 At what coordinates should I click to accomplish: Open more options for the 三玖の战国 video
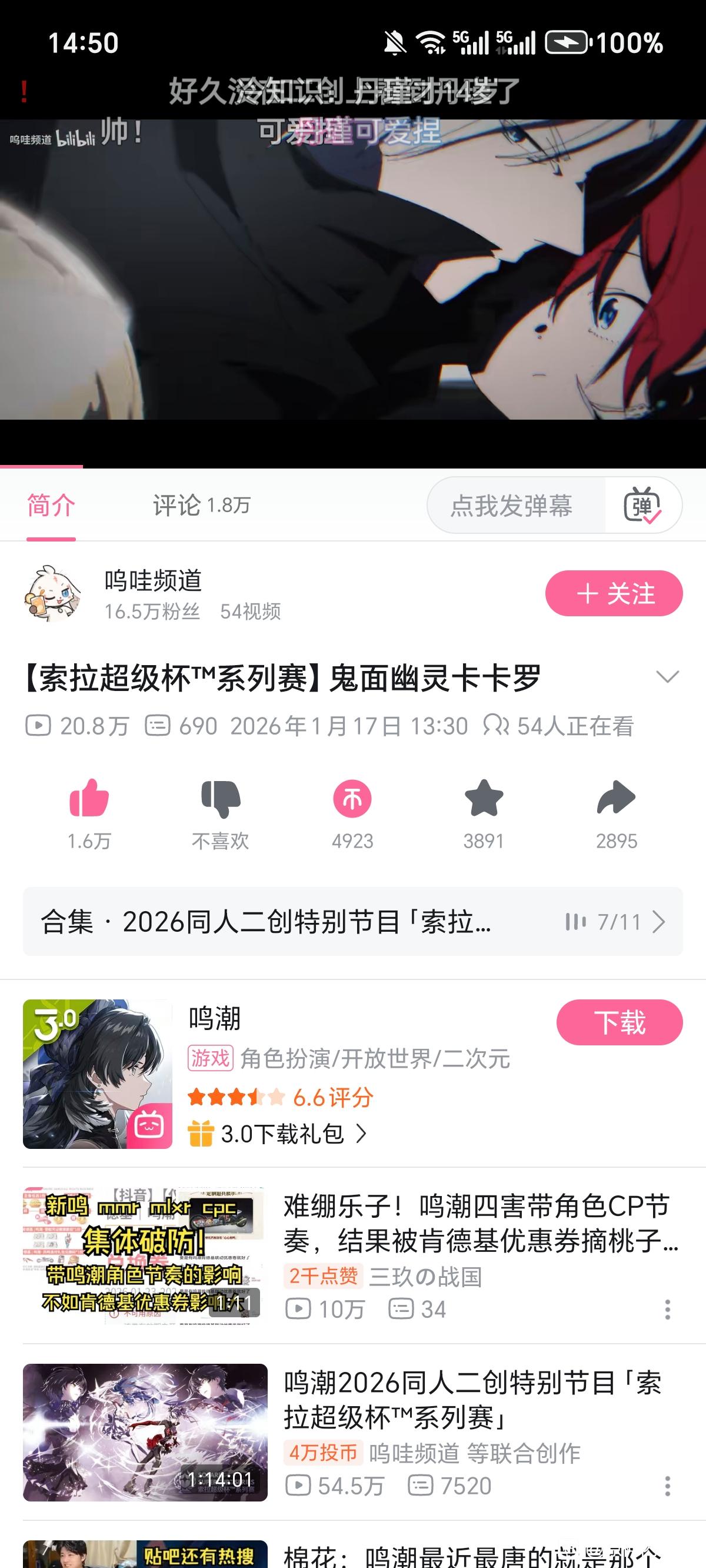point(667,1308)
